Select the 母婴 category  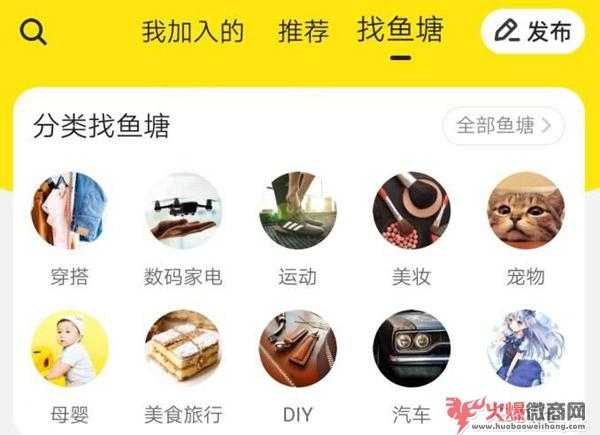coord(69,350)
